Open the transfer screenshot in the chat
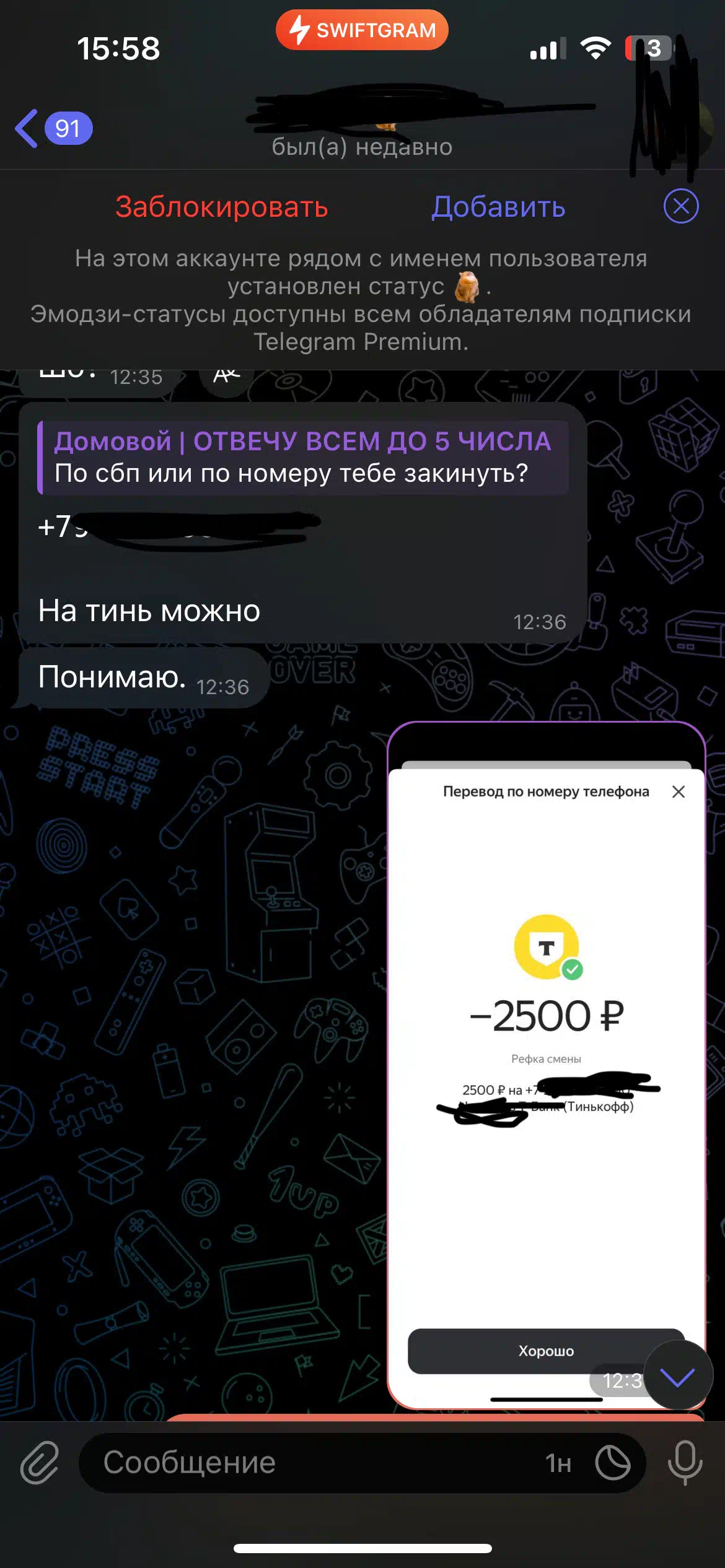Screen dimensions: 725x1568 point(546,1066)
